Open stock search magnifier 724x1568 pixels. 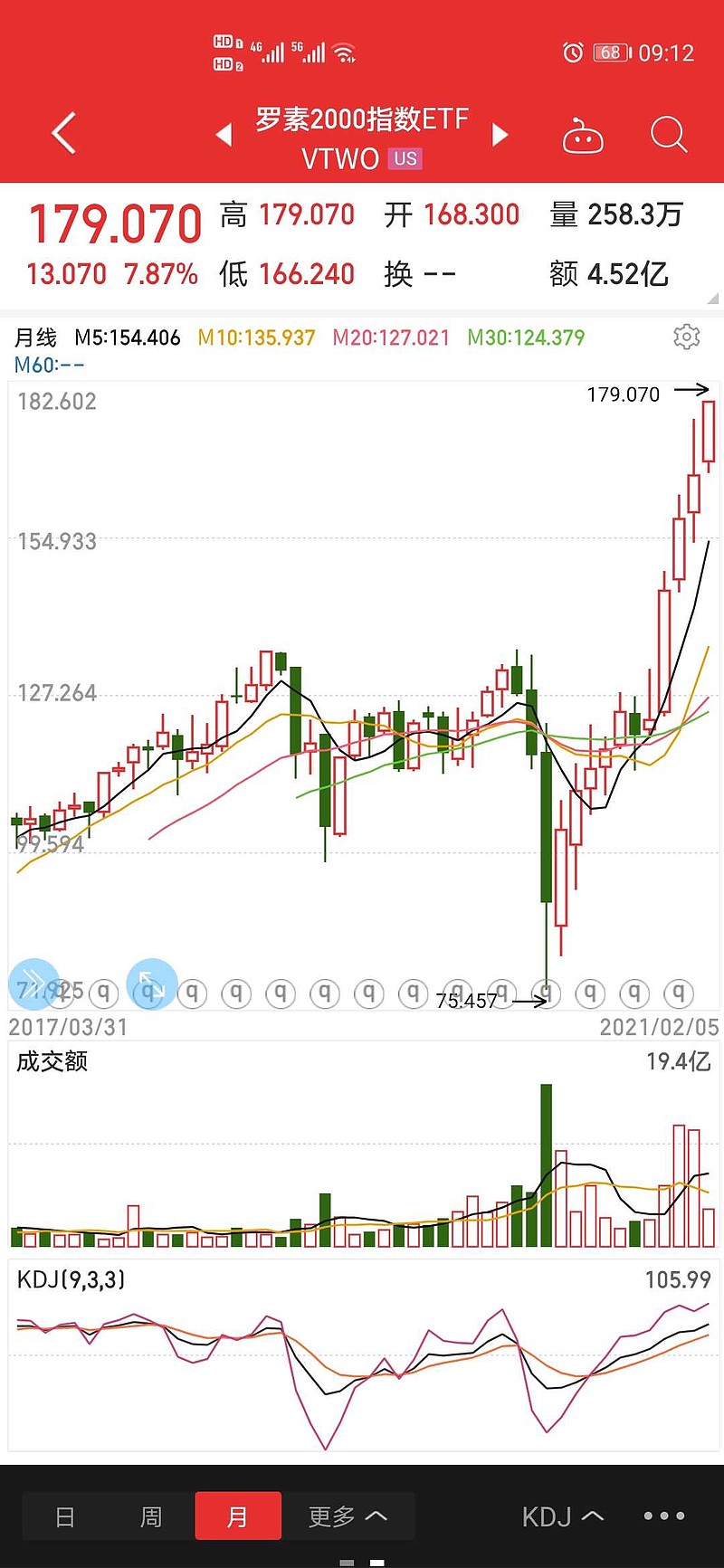click(x=669, y=136)
